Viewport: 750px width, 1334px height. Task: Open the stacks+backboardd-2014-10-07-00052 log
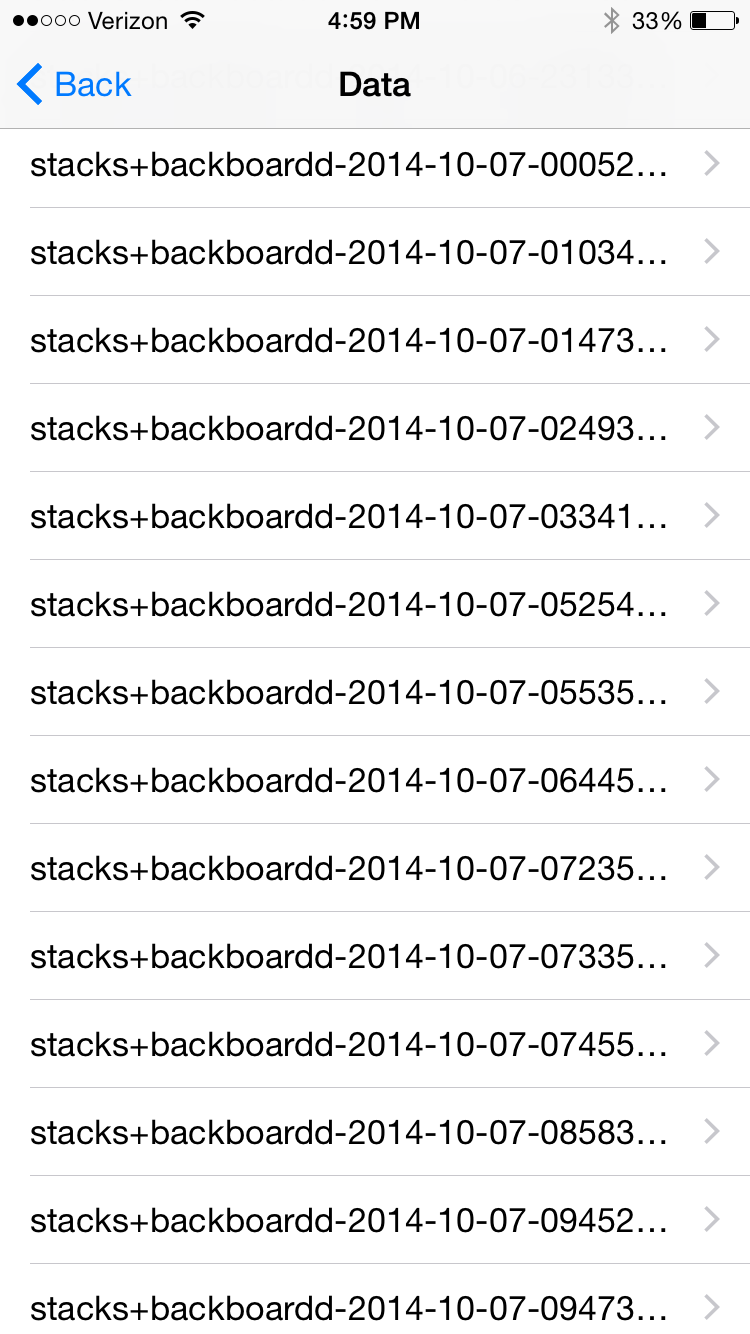[x=350, y=165]
